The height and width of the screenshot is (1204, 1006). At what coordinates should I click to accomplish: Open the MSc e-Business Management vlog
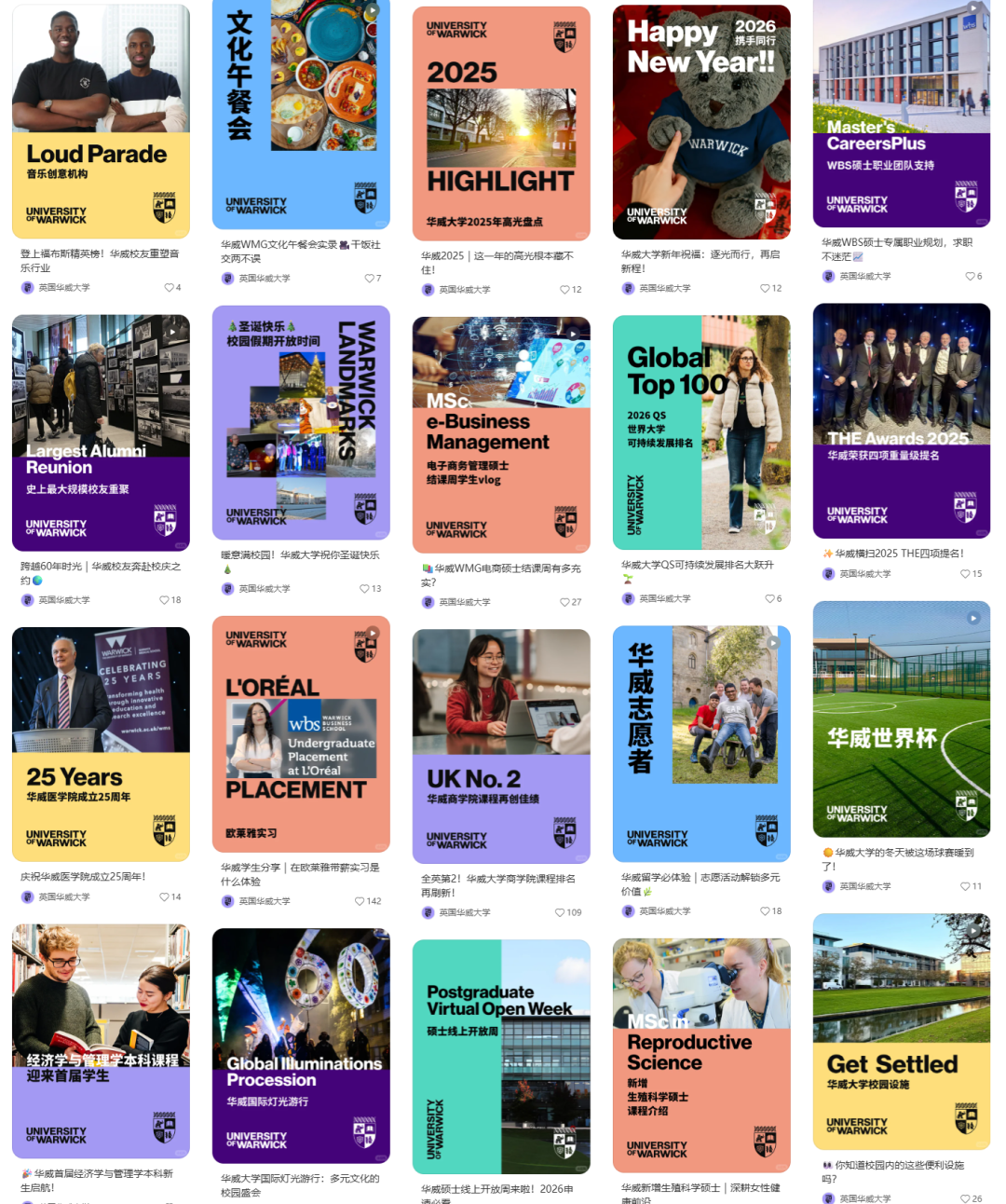(x=501, y=434)
